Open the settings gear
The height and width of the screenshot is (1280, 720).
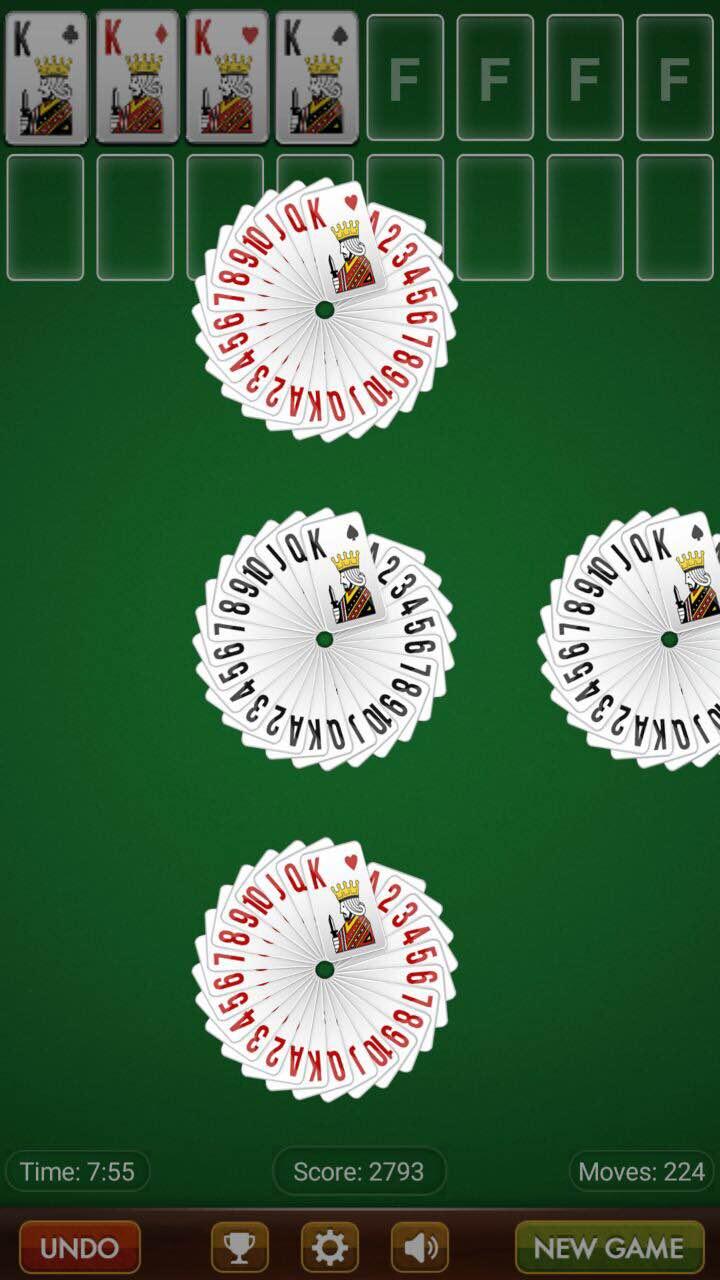(x=330, y=1247)
